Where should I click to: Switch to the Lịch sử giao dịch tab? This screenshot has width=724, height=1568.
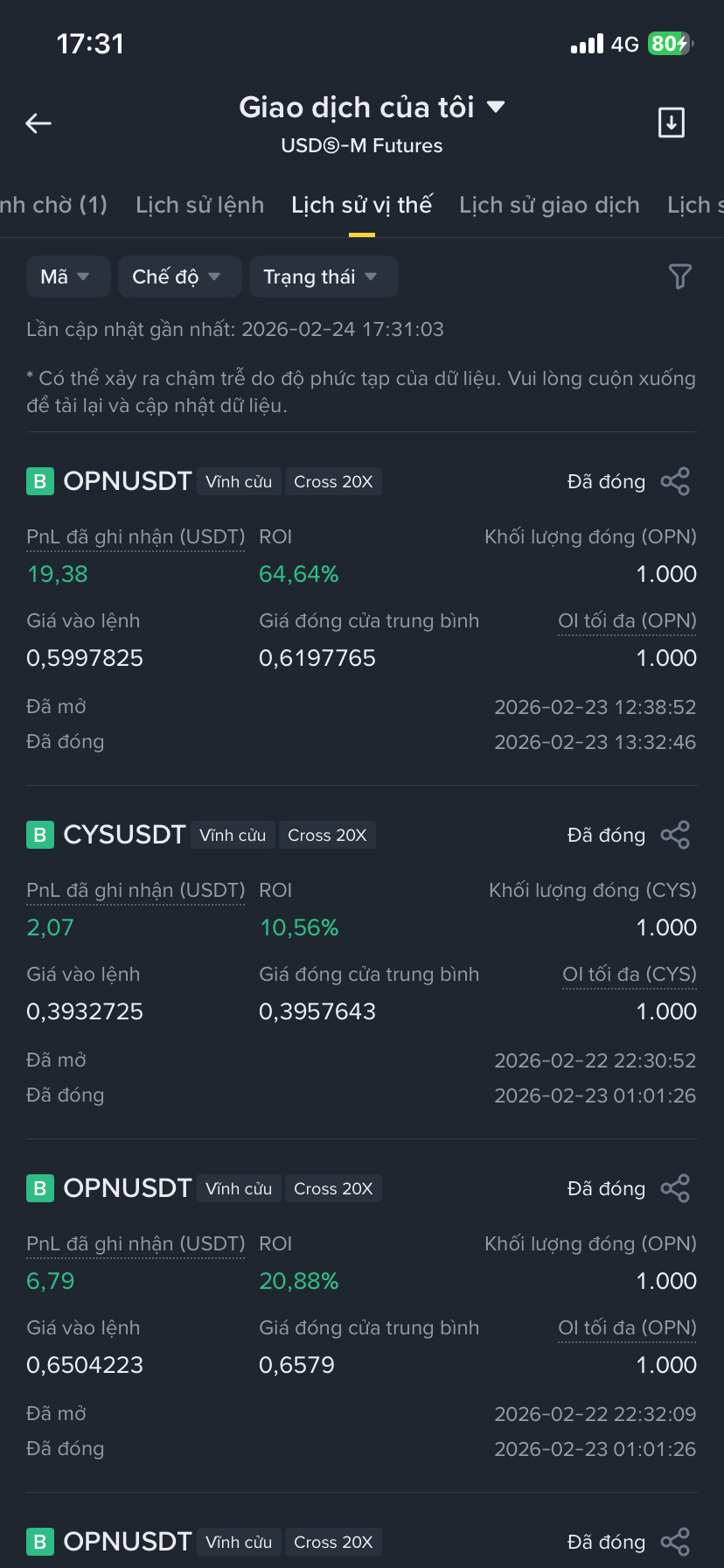(x=549, y=206)
